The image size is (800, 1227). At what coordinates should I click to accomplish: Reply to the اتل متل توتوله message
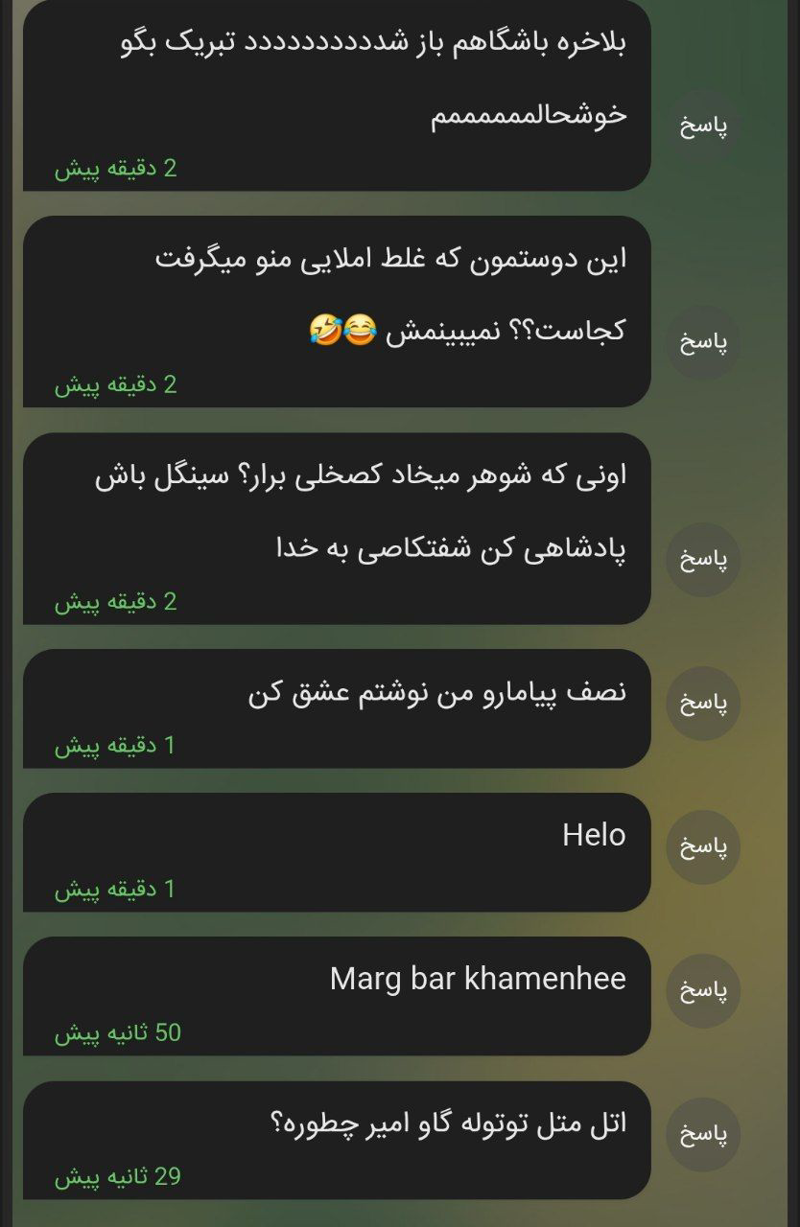(703, 1134)
